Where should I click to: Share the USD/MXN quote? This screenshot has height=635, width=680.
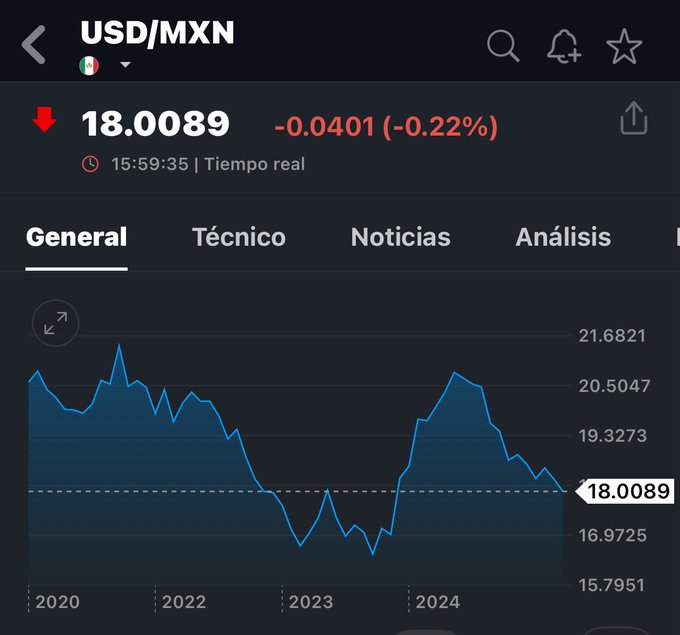(634, 119)
